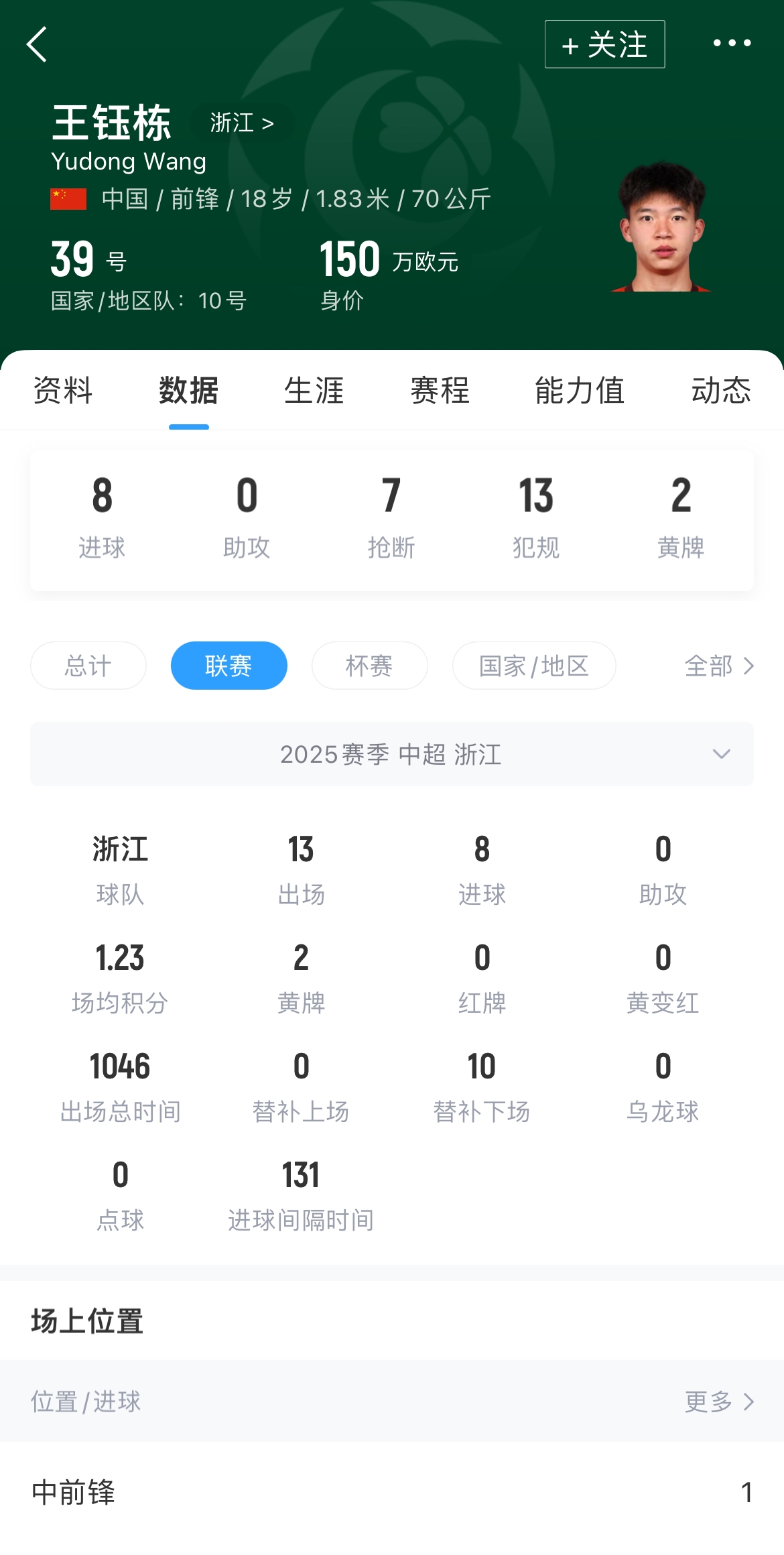Filter stats by 杯赛
The image size is (784, 1555).
tap(369, 666)
